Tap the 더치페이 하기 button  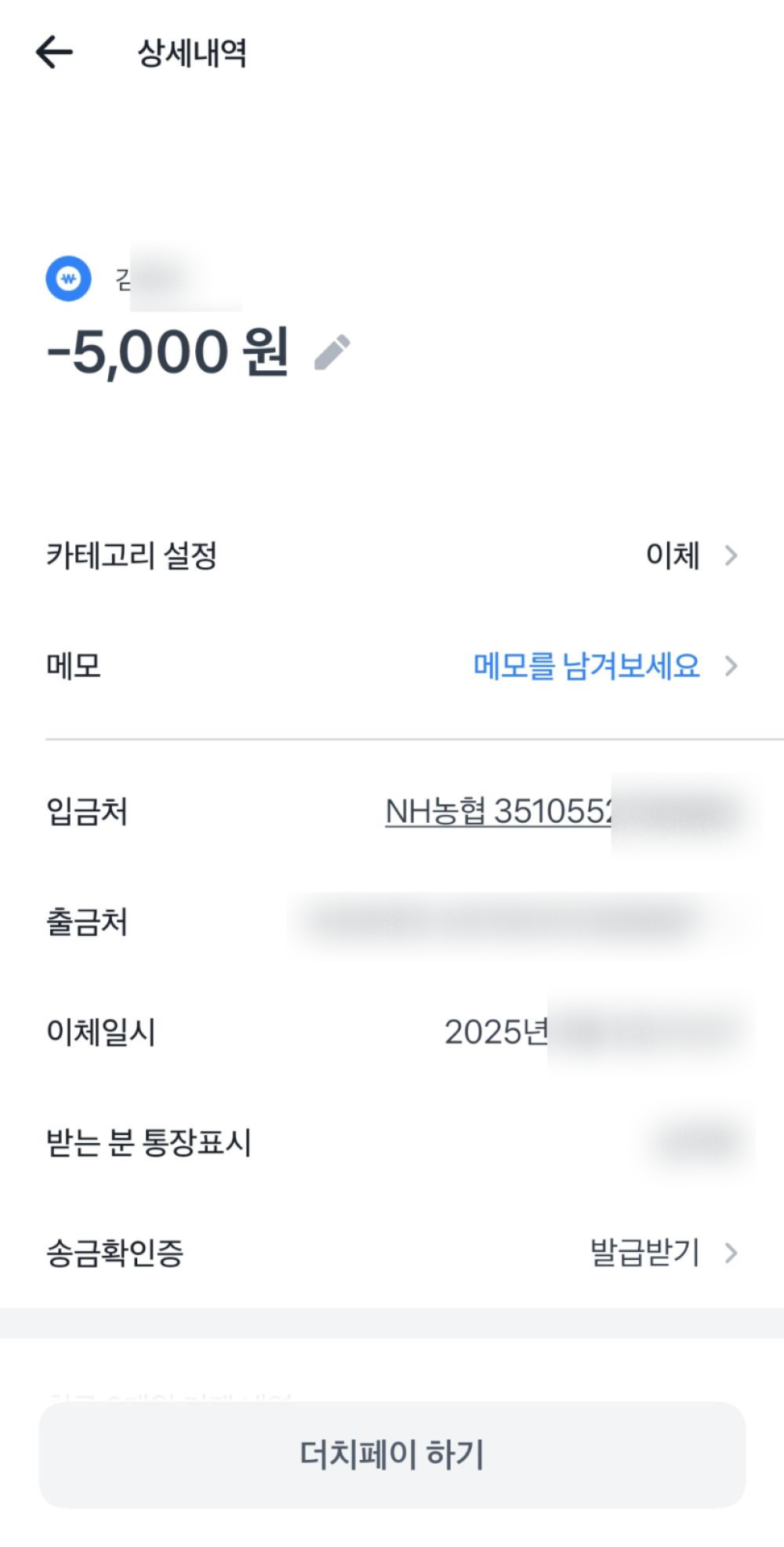pyautogui.click(x=392, y=1454)
